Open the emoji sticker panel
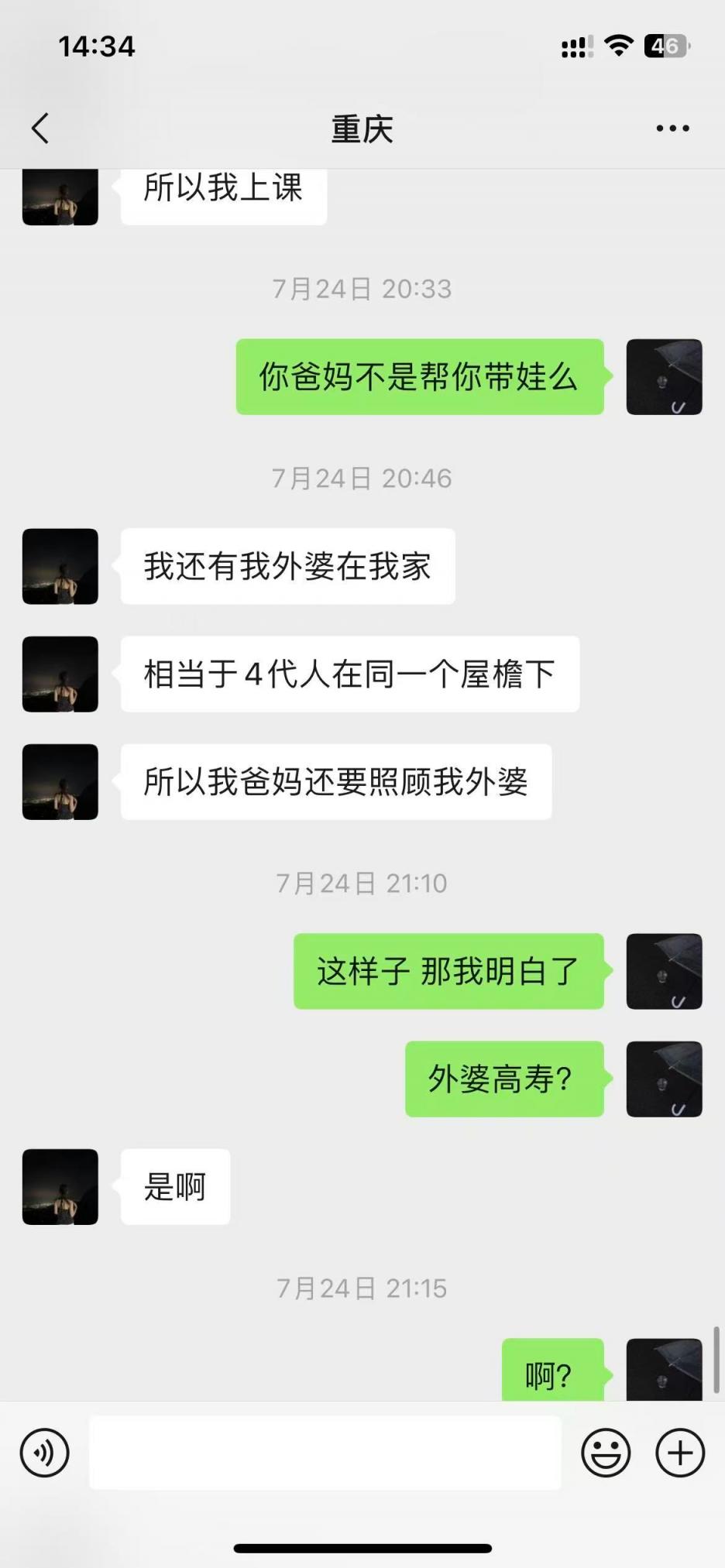 point(606,1452)
